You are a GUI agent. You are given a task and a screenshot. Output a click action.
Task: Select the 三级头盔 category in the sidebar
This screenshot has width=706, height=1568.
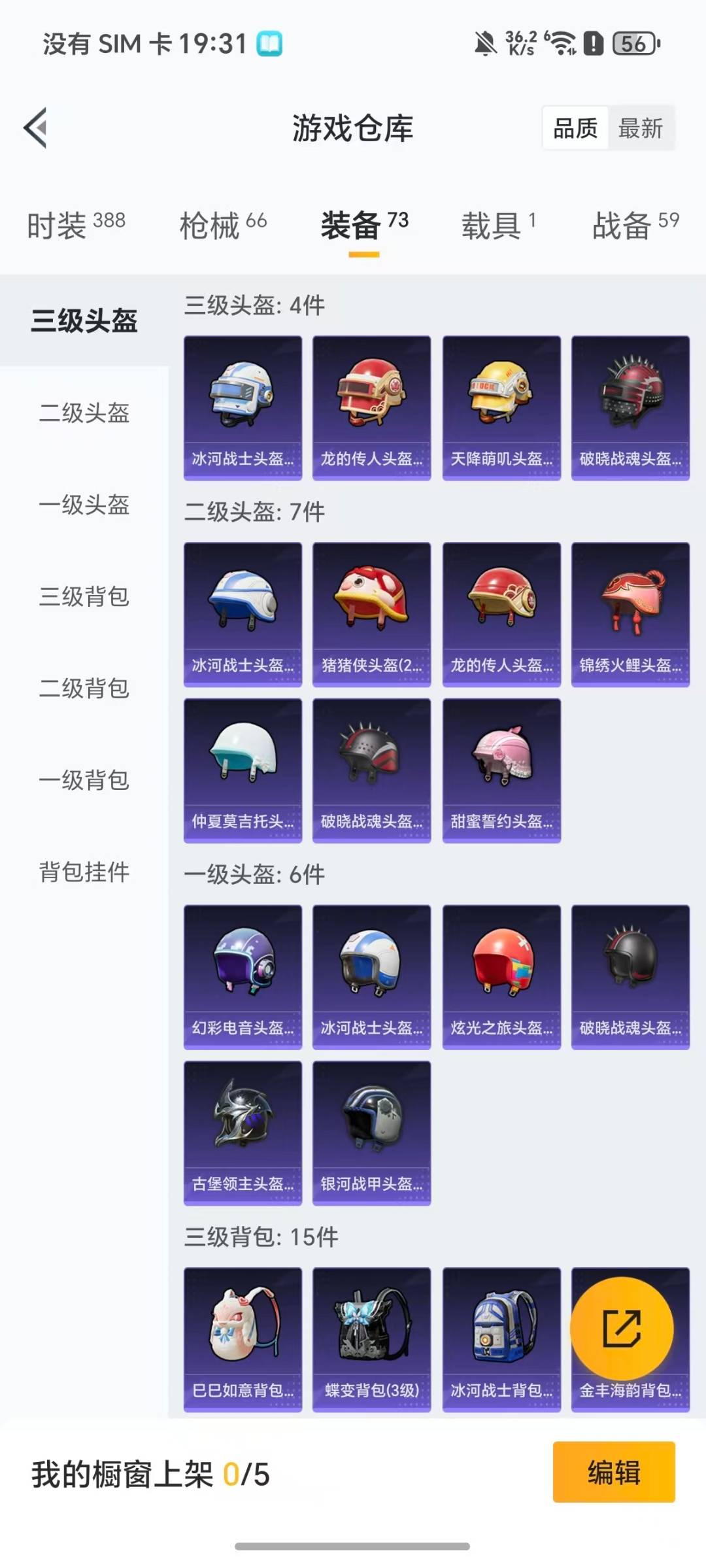[x=85, y=322]
